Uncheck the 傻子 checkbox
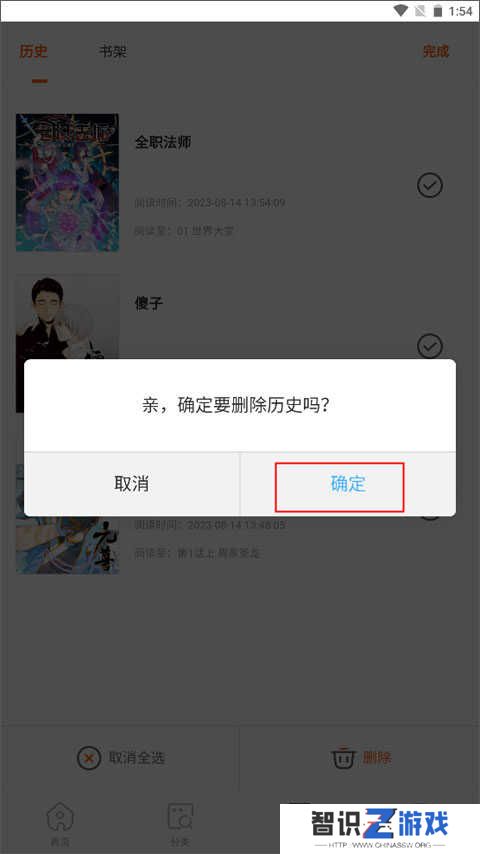480x854 pixels. tap(430, 345)
